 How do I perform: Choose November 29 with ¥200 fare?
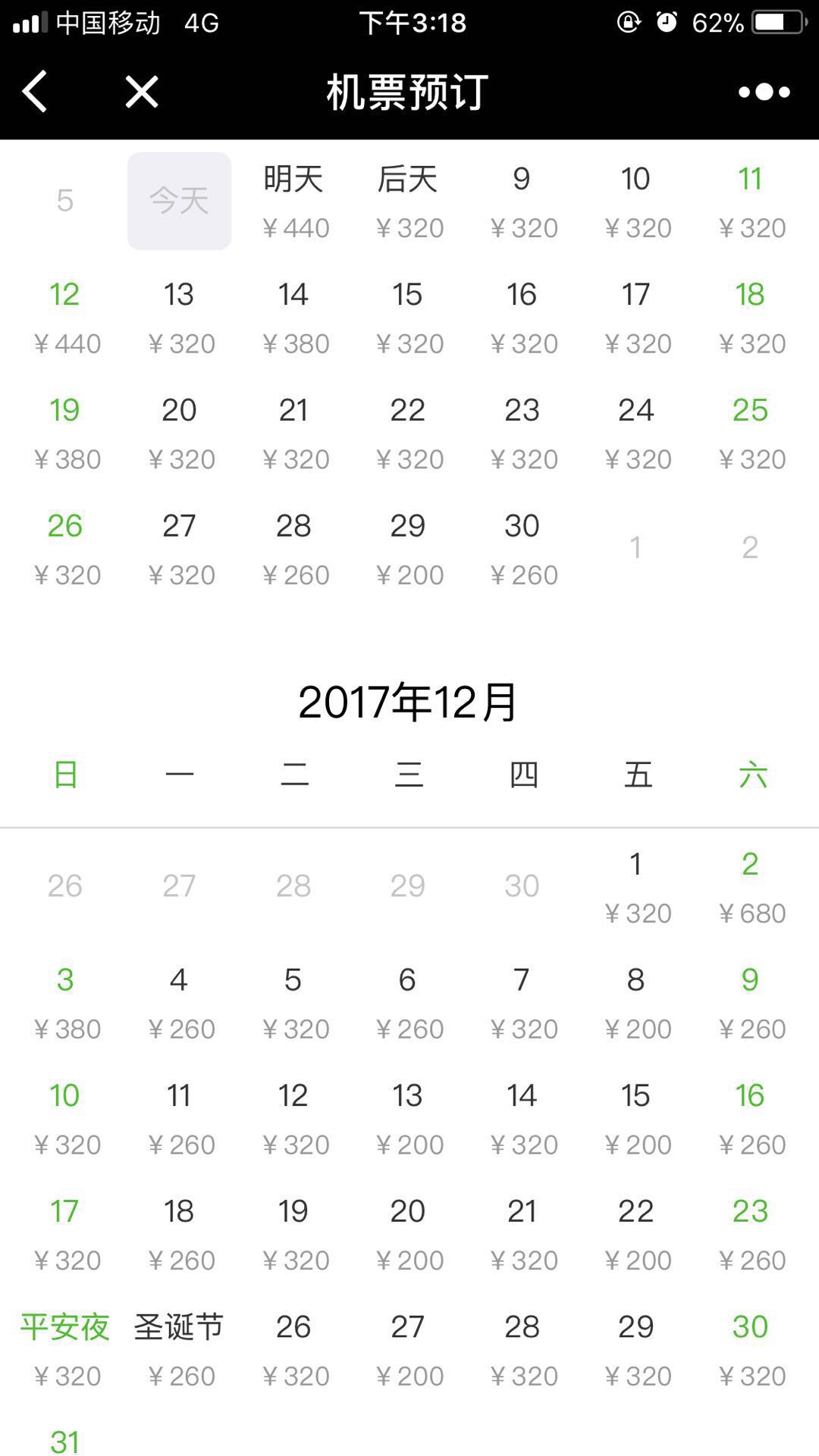tap(408, 549)
